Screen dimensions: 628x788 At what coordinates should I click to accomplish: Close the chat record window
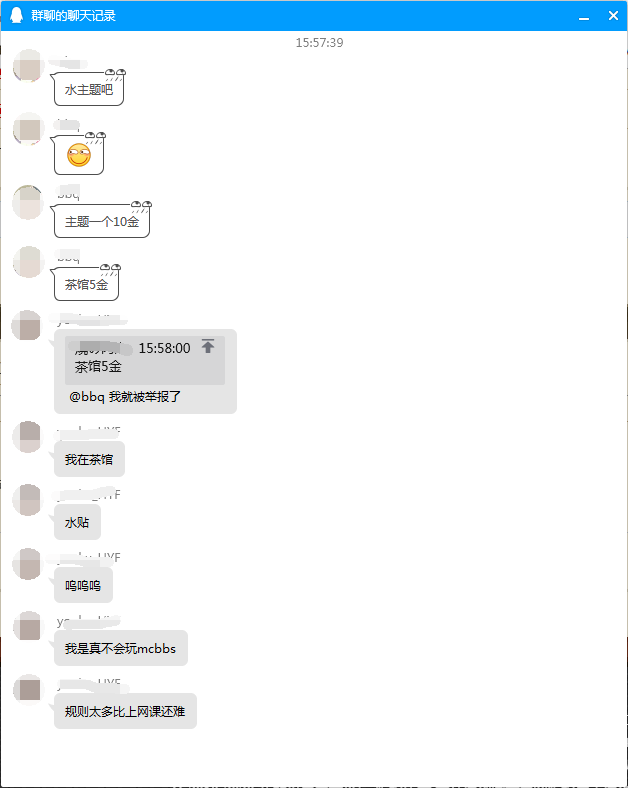click(x=613, y=16)
